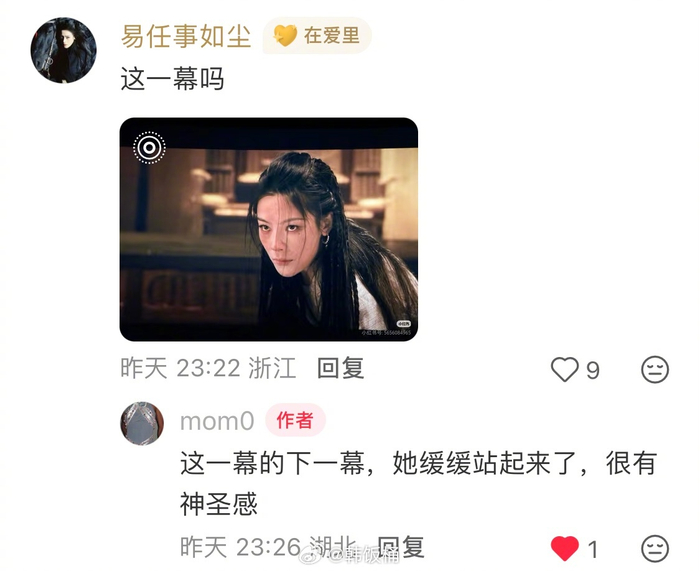Tap the face icon on mom0's reply
This screenshot has width=700, height=571.
point(655,549)
